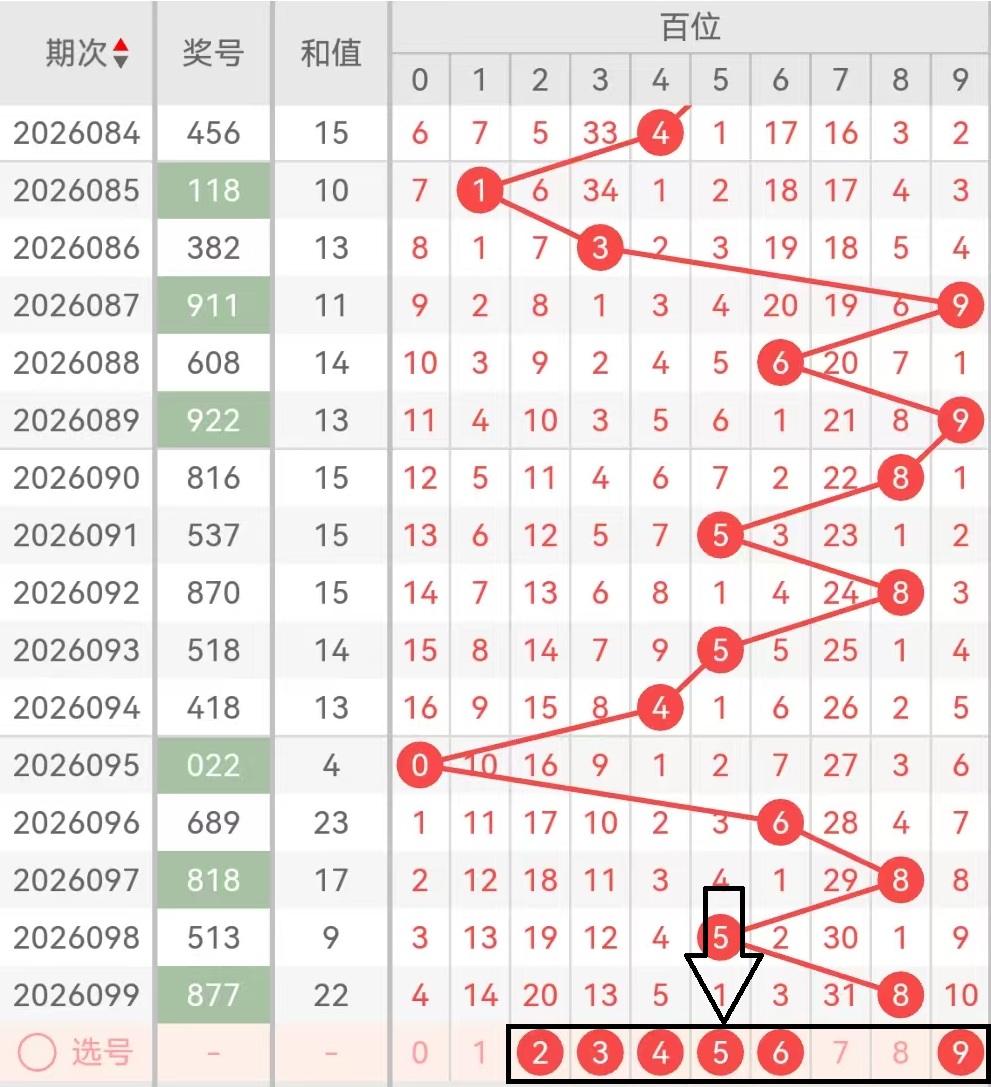This screenshot has width=991, height=1087.
Task: Deselect number 5 in the 选号 row
Action: pos(720,1052)
